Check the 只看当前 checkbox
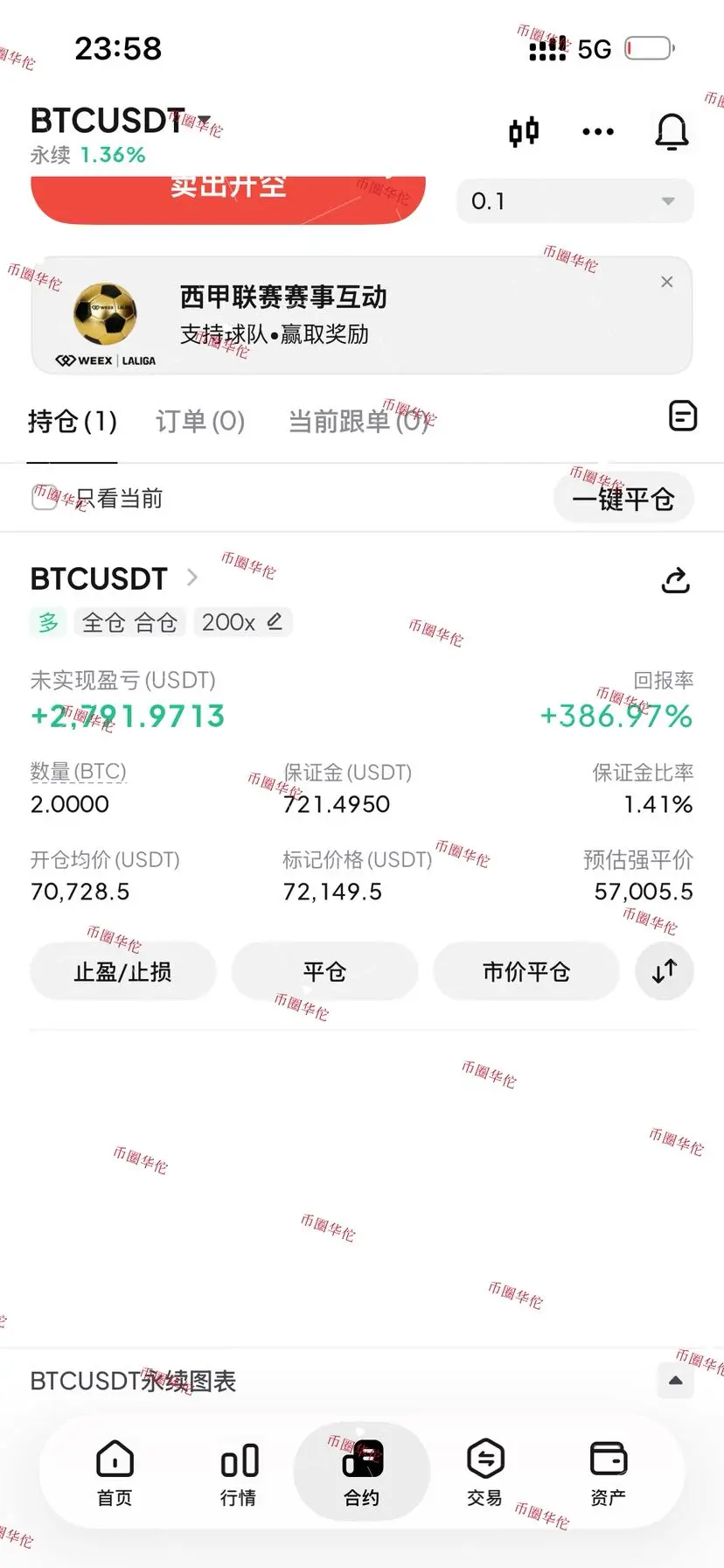 pyautogui.click(x=45, y=498)
